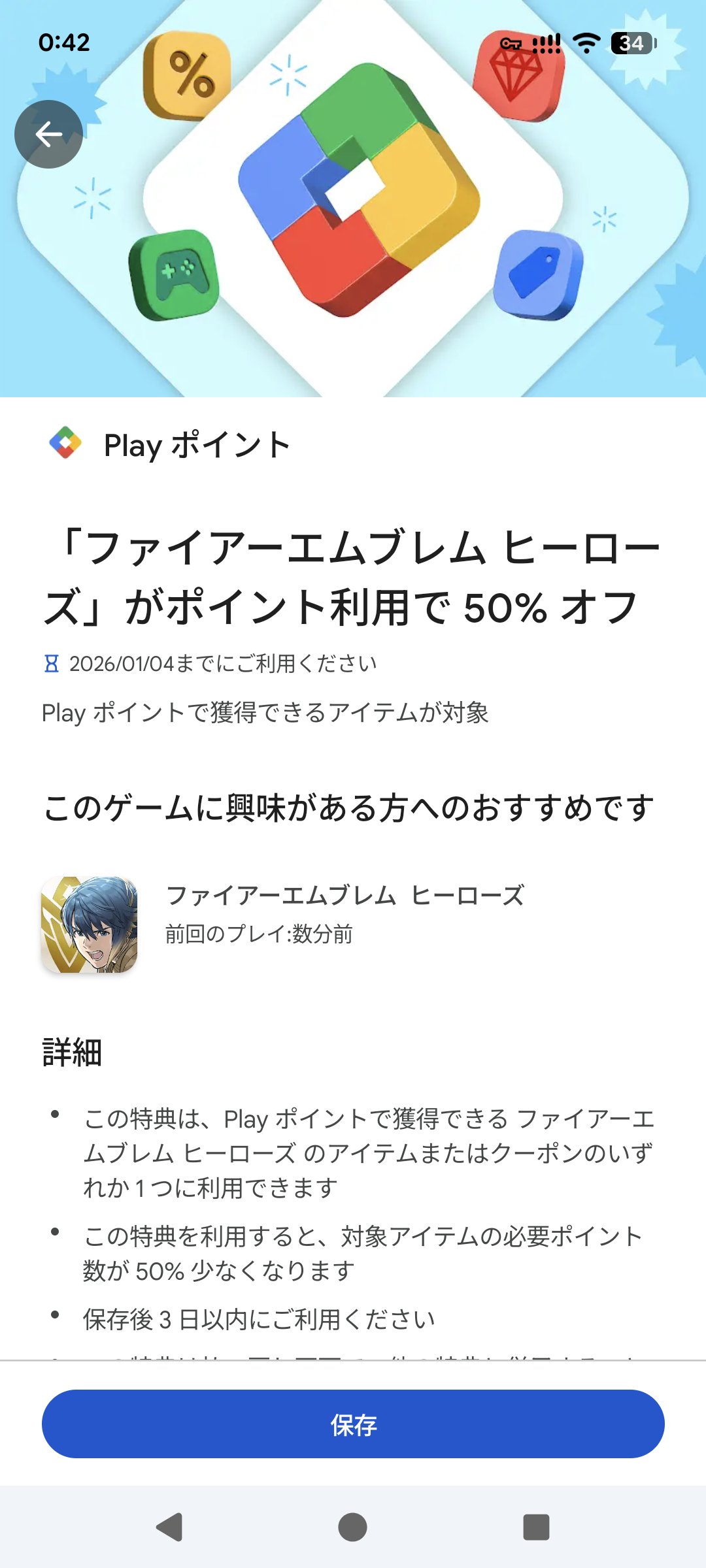Open recent apps from navigation bar
Image resolution: width=706 pixels, height=1568 pixels.
click(x=536, y=1527)
